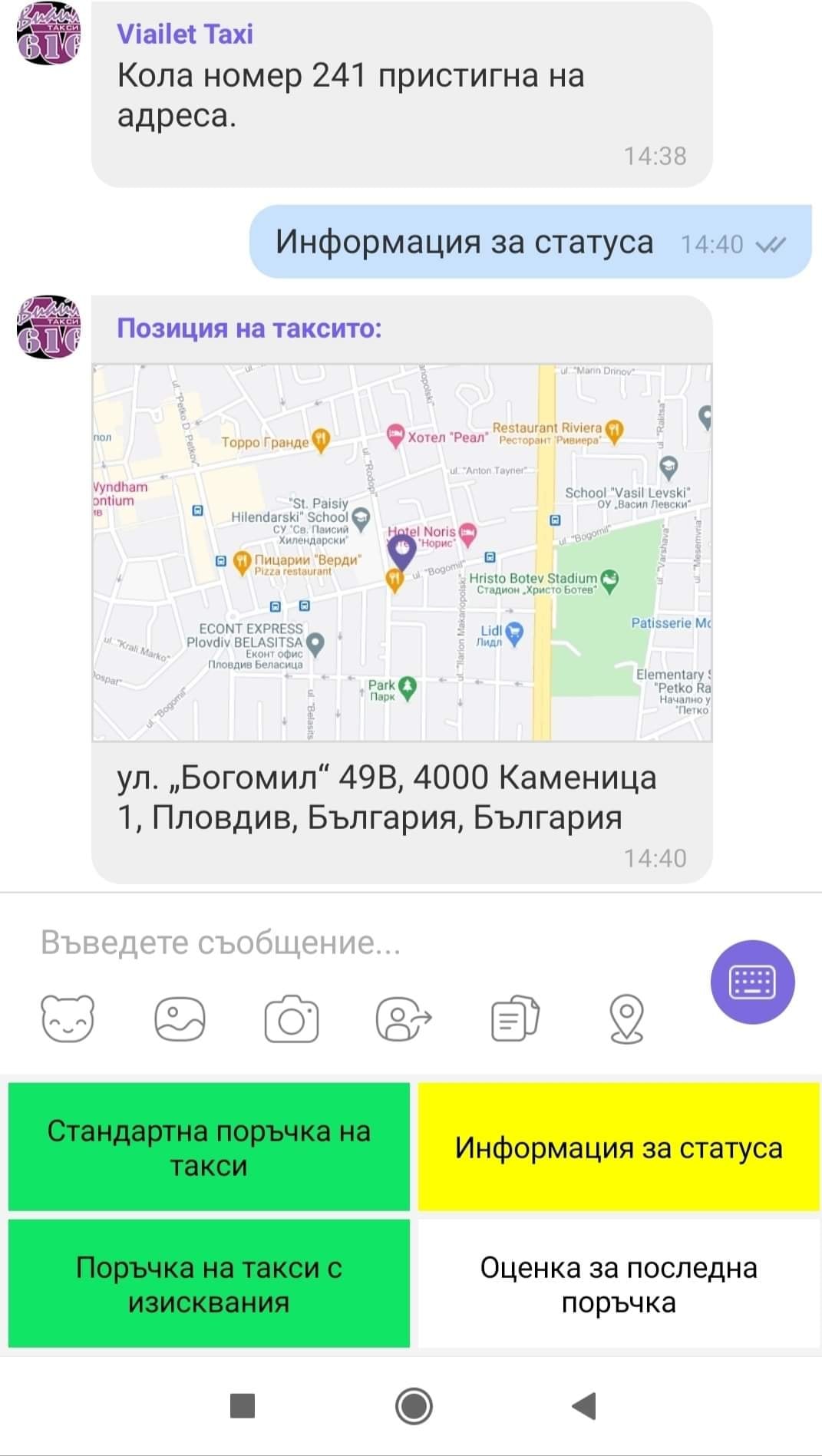Go to the system home screen
822x1456 pixels.
tap(414, 1405)
